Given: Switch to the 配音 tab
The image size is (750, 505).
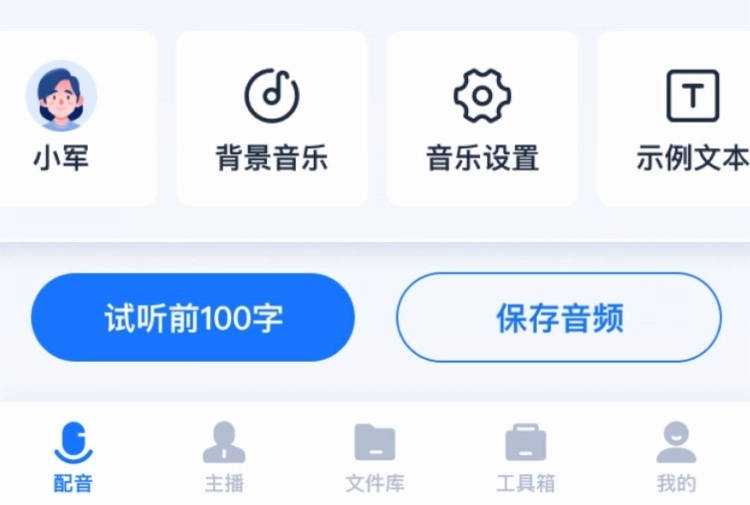Looking at the screenshot, I should [x=73, y=457].
